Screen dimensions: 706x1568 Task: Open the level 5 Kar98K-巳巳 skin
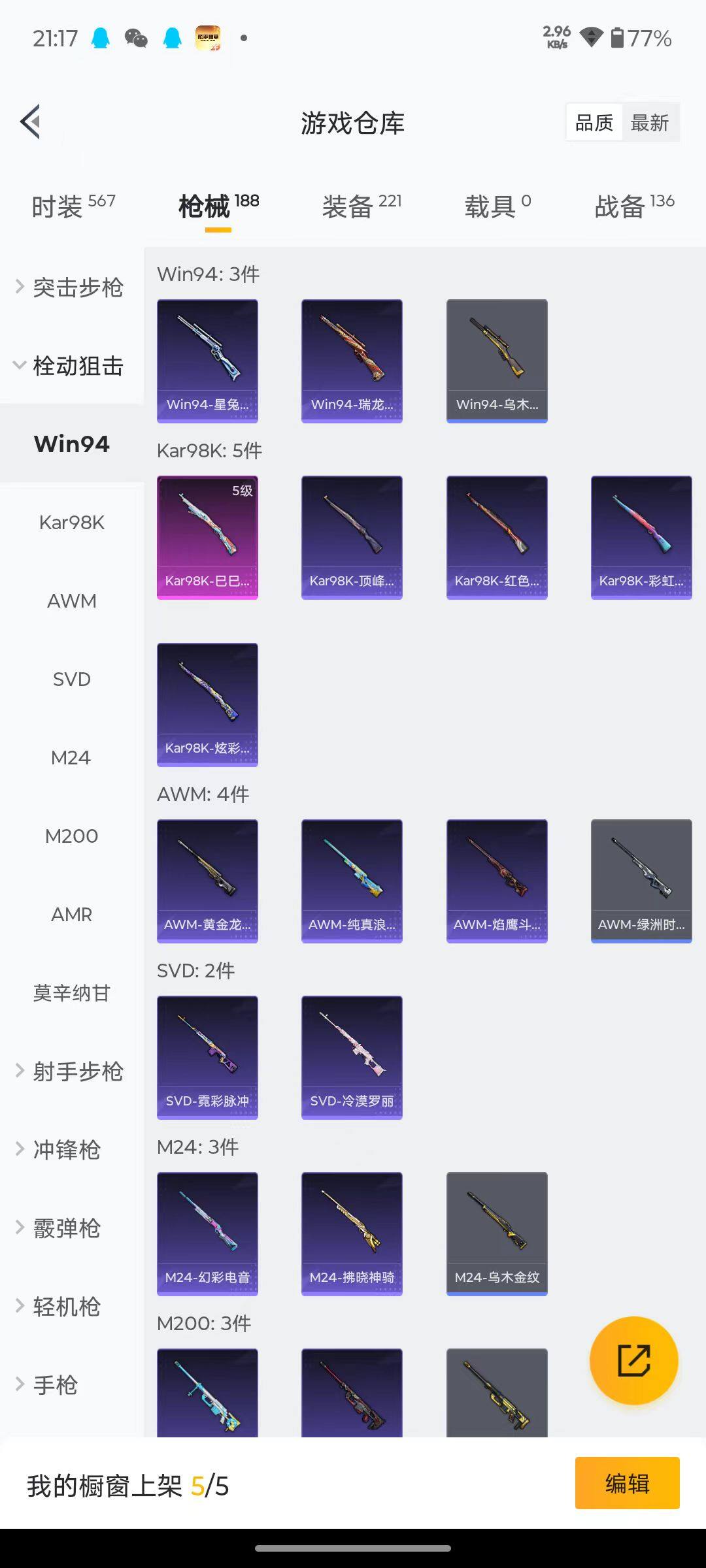pyautogui.click(x=207, y=537)
